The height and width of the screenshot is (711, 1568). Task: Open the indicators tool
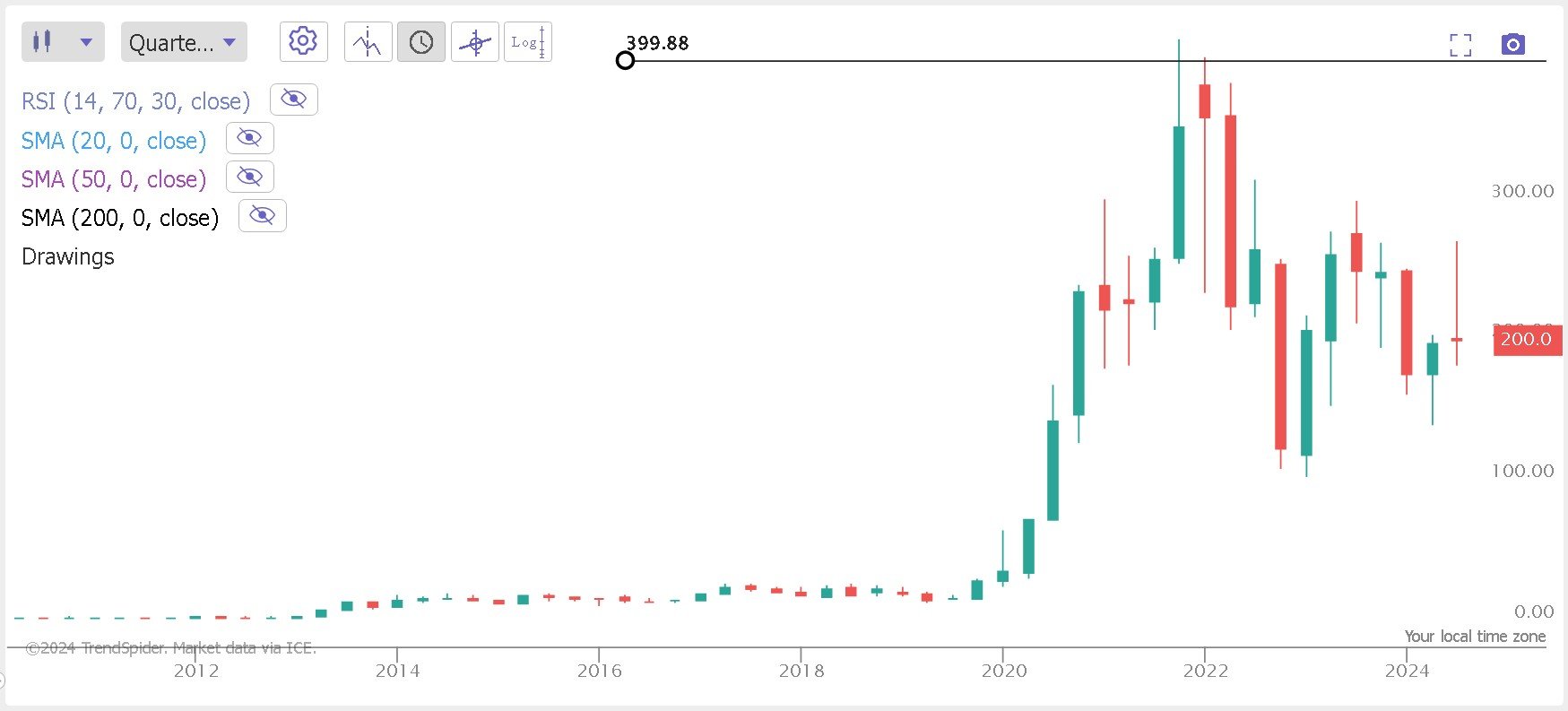tap(368, 42)
